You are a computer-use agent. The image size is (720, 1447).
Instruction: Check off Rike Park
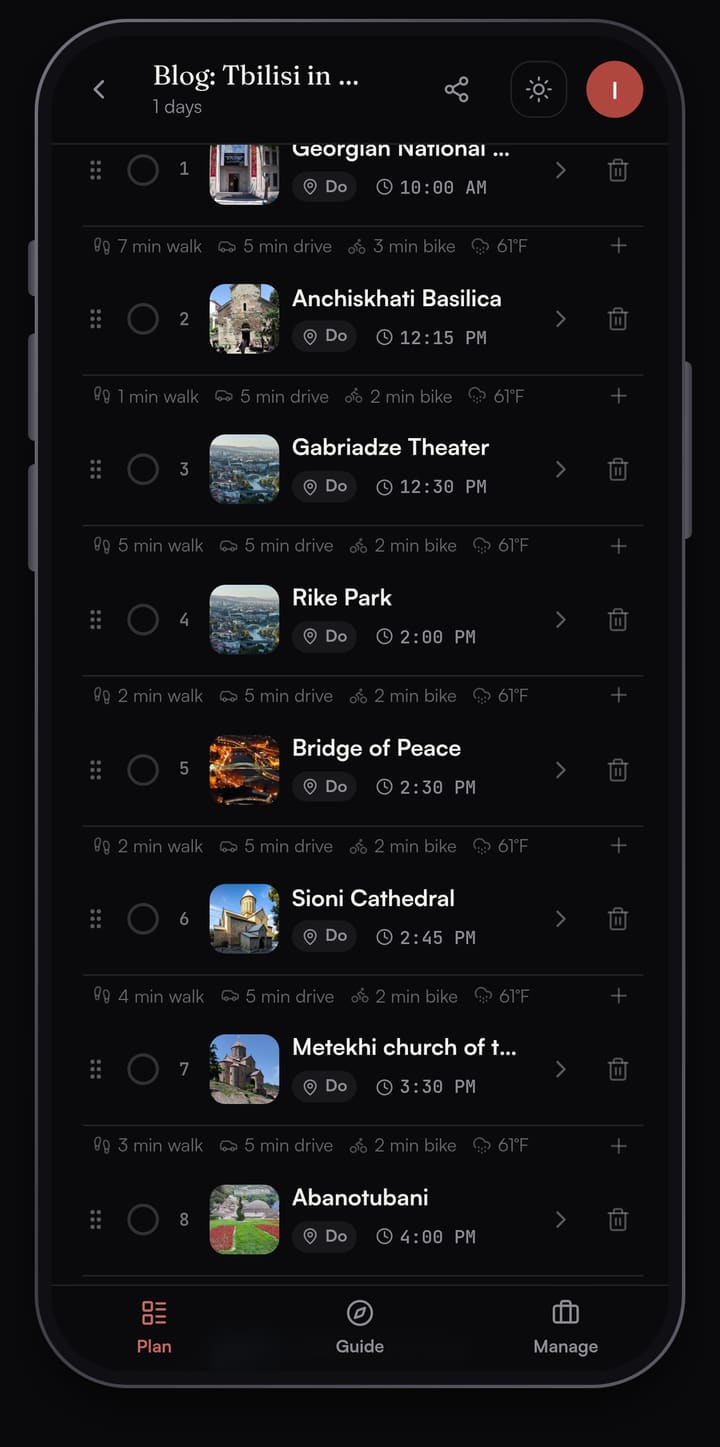(143, 620)
